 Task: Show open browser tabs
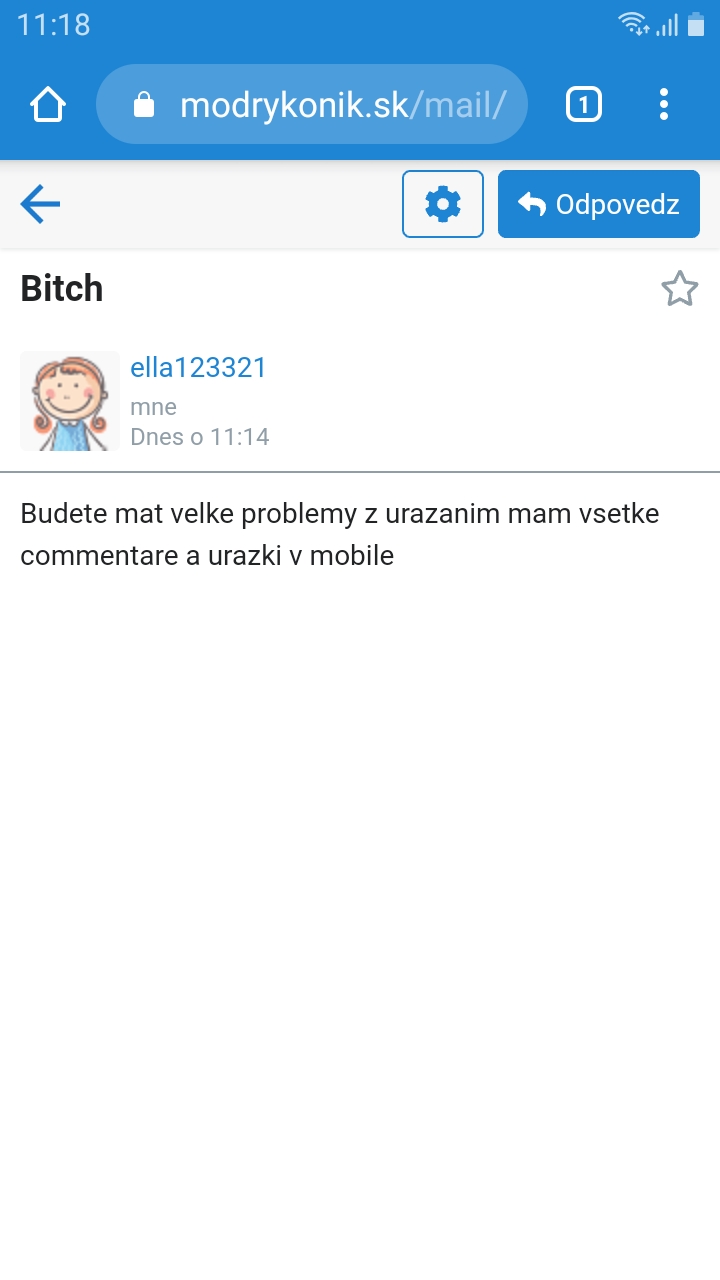coord(584,104)
